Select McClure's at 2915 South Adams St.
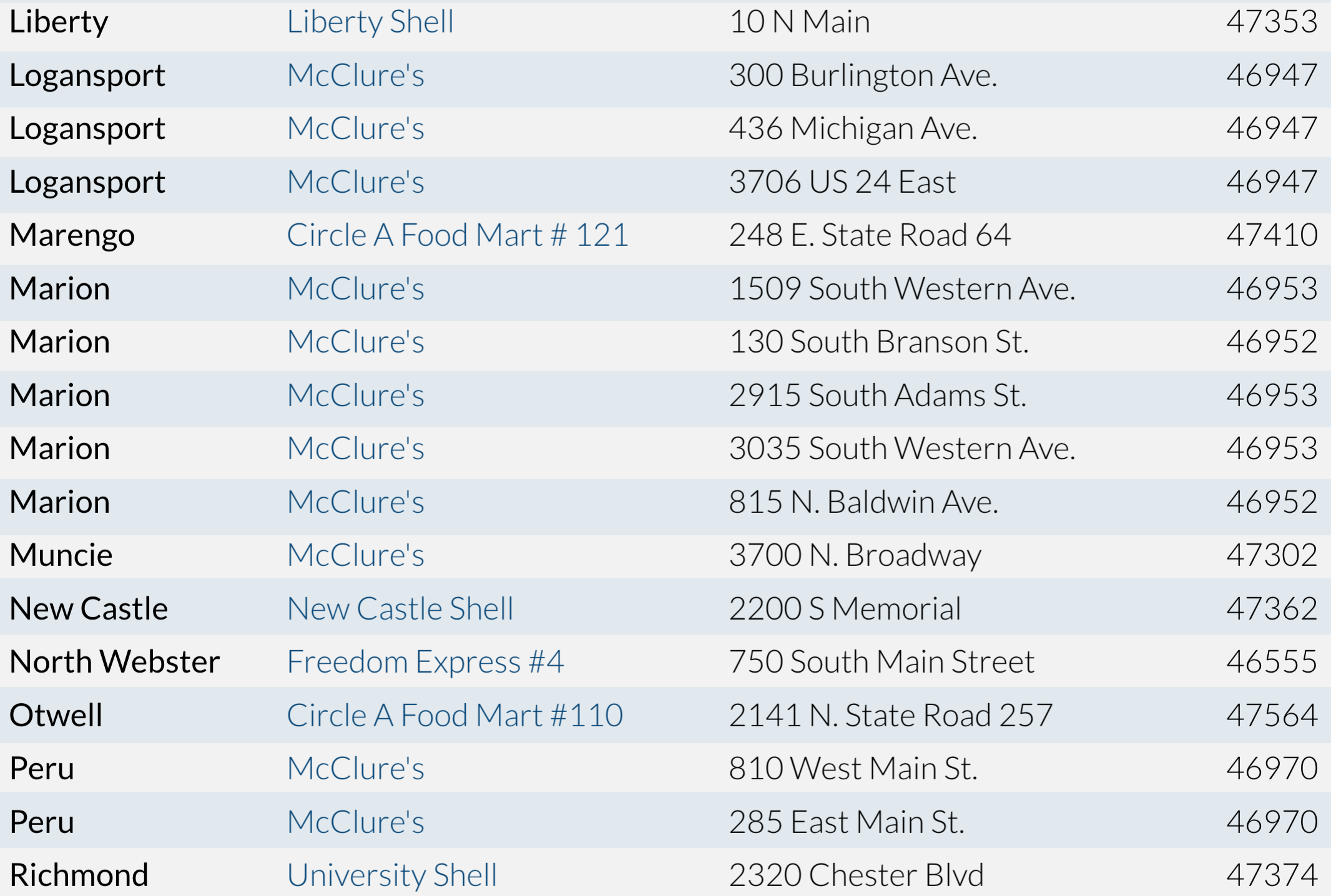The image size is (1331, 896). coord(355,396)
